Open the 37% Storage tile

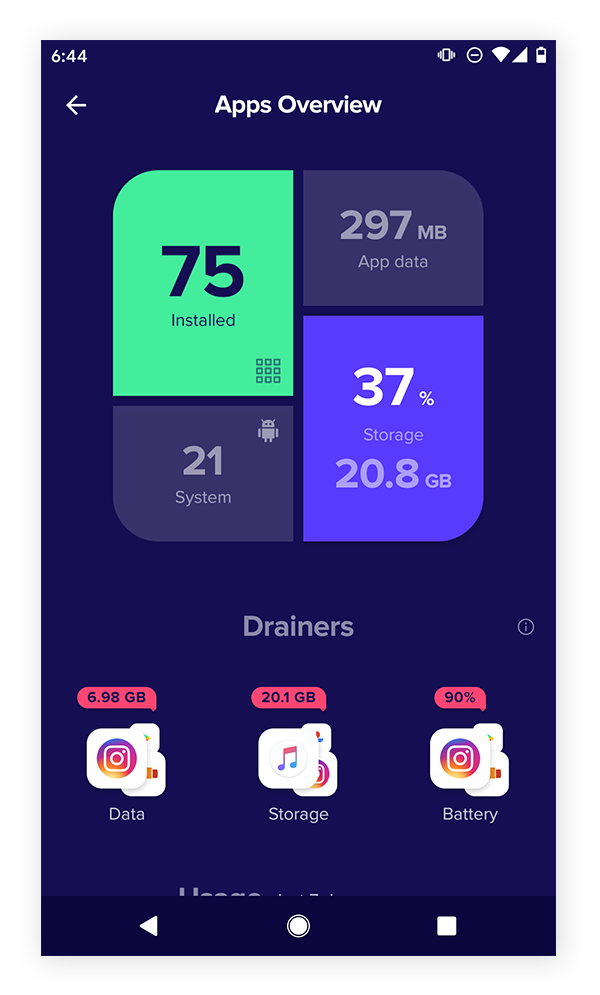point(393,428)
